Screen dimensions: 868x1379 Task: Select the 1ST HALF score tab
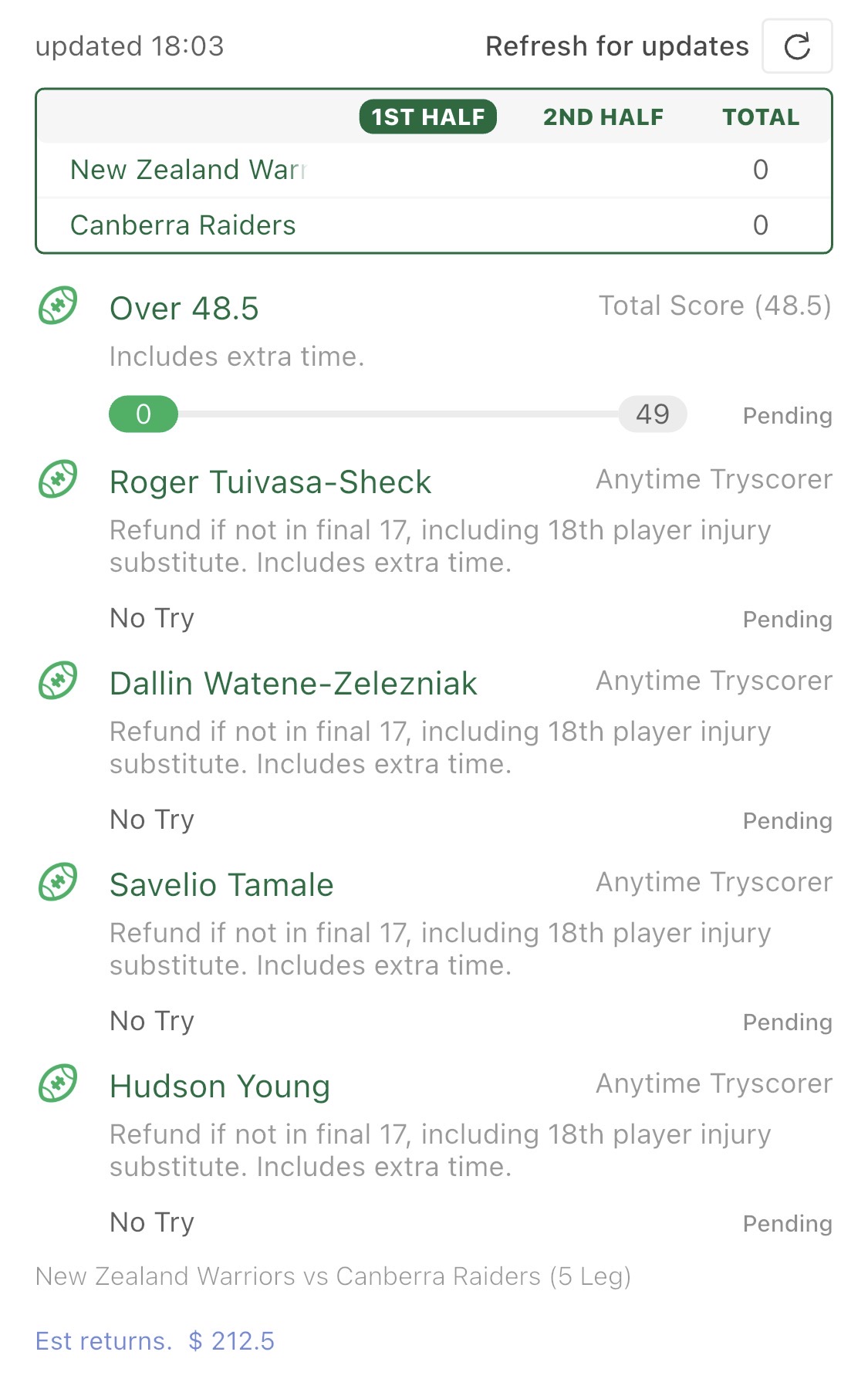tap(427, 117)
